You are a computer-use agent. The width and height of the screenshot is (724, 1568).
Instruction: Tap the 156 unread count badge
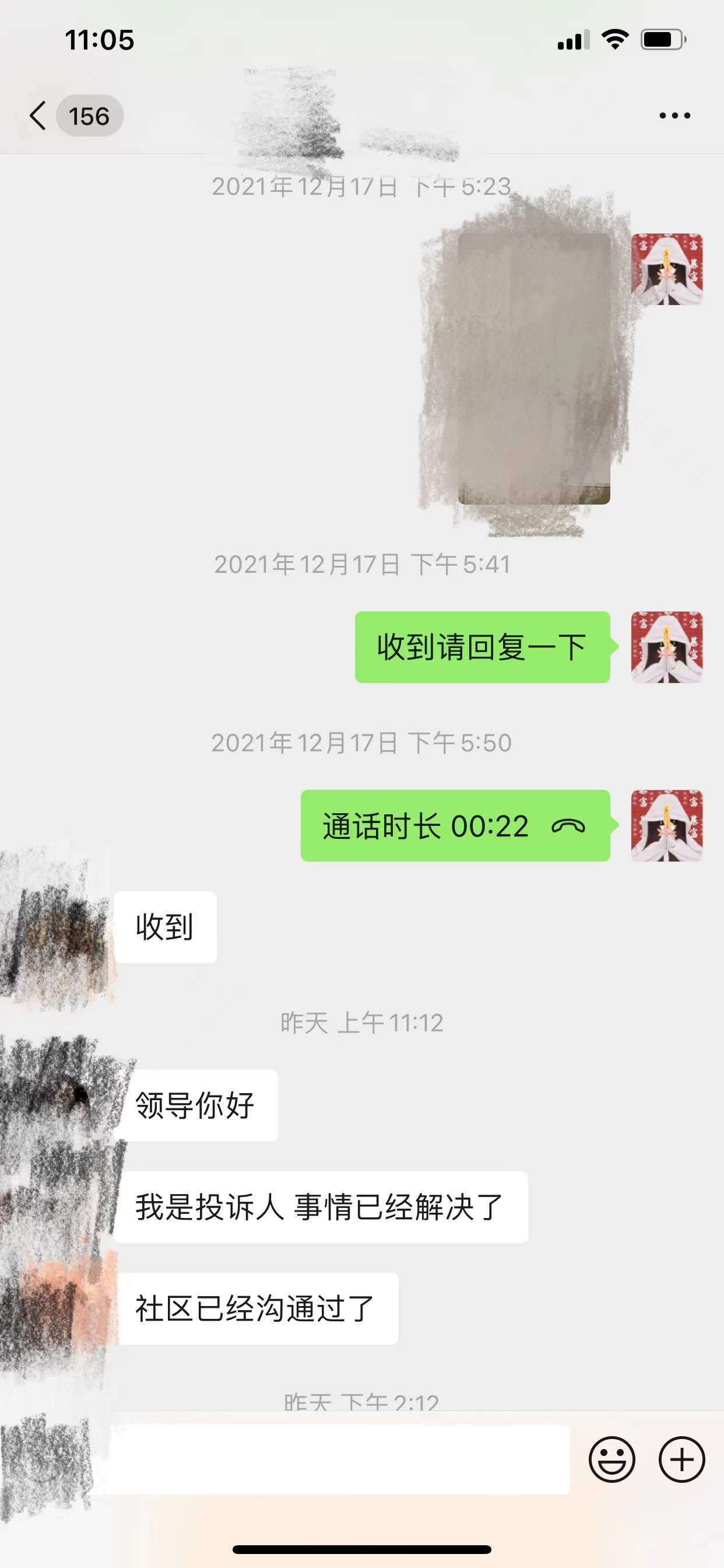pyautogui.click(x=89, y=114)
